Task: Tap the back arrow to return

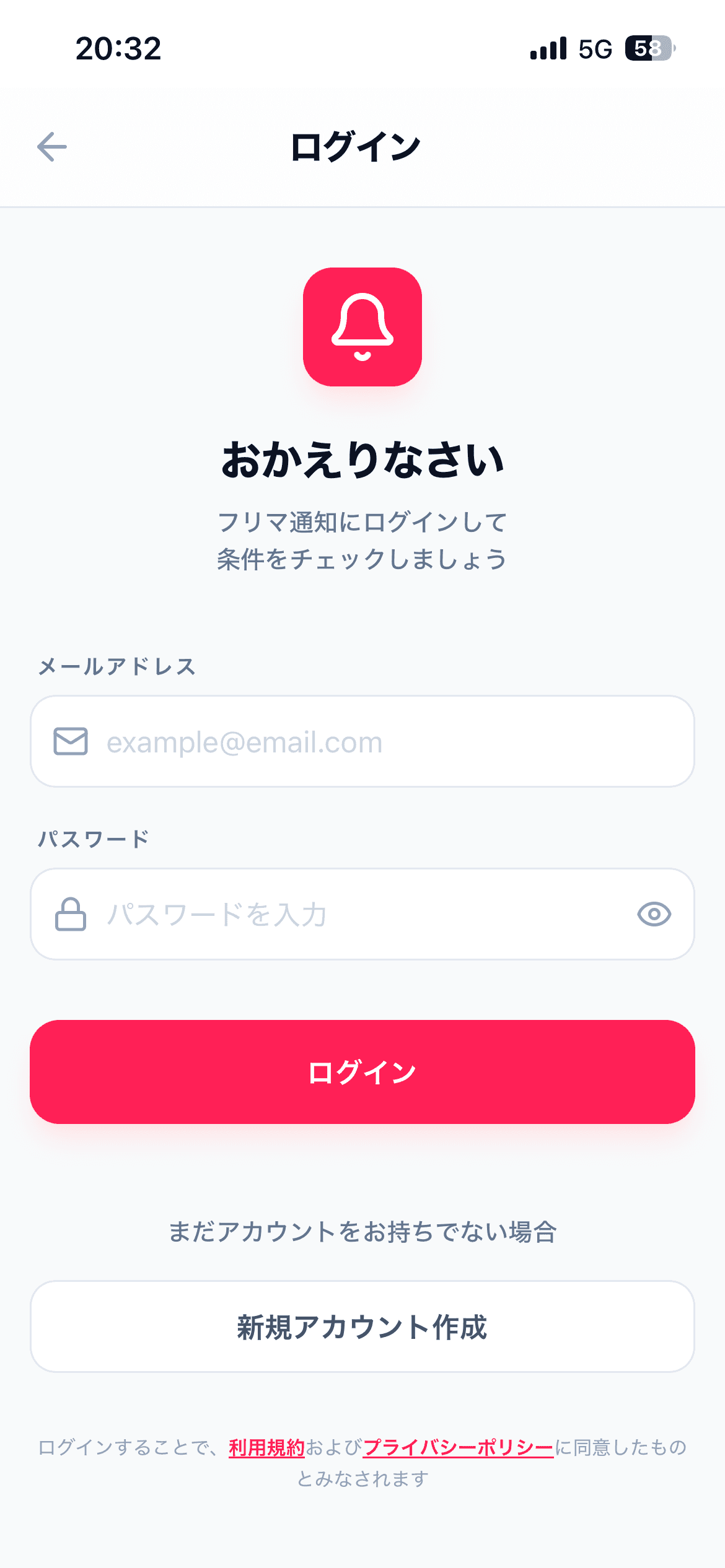Action: coord(53,146)
